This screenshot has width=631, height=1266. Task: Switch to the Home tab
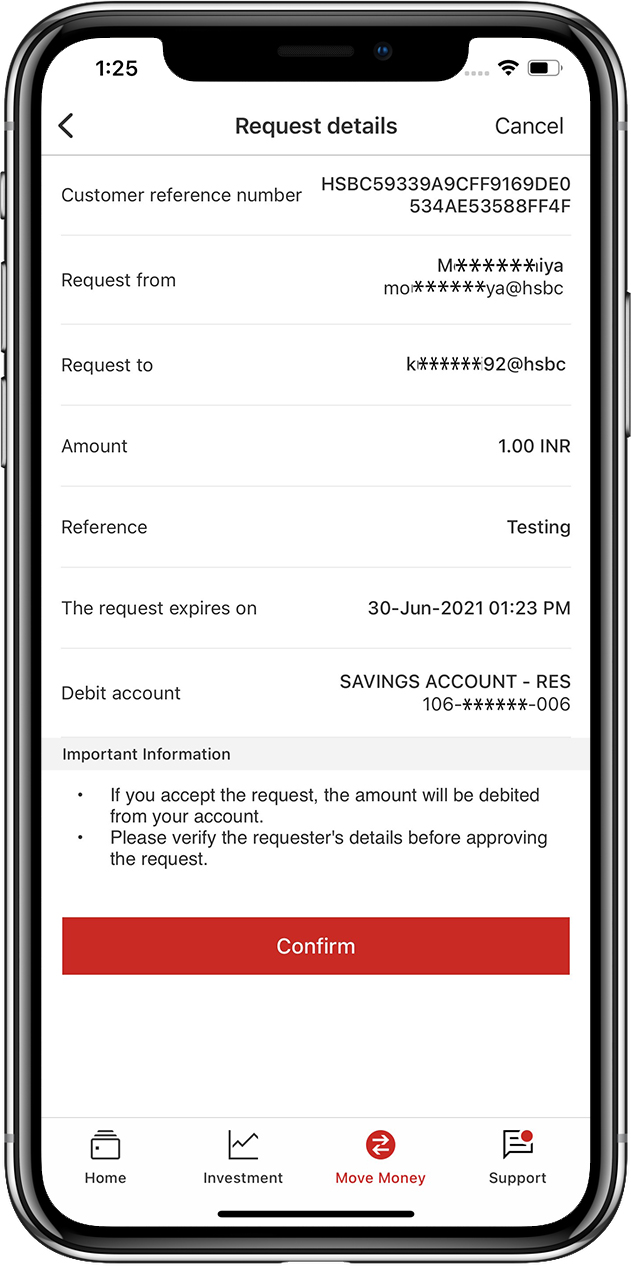click(x=105, y=1156)
